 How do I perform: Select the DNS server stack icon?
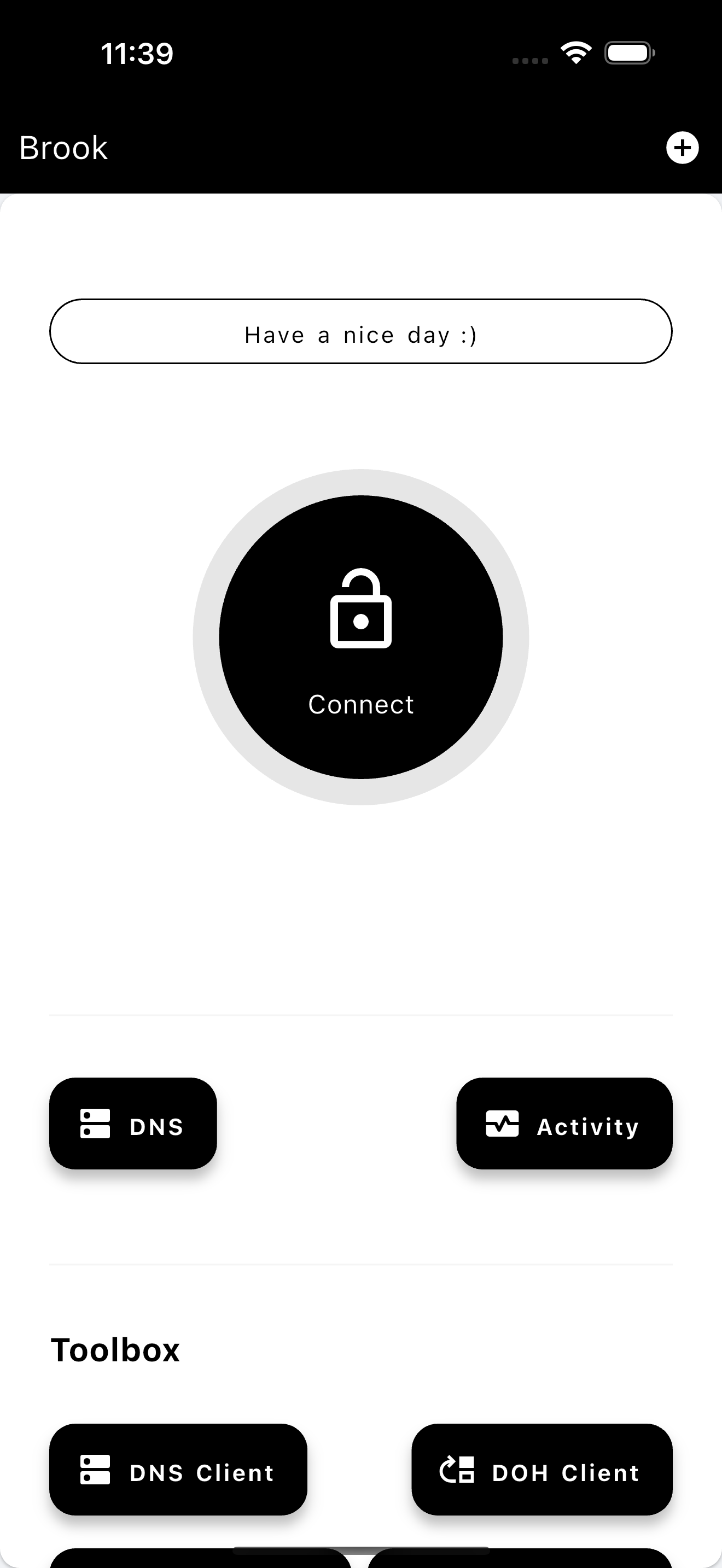point(95,1124)
